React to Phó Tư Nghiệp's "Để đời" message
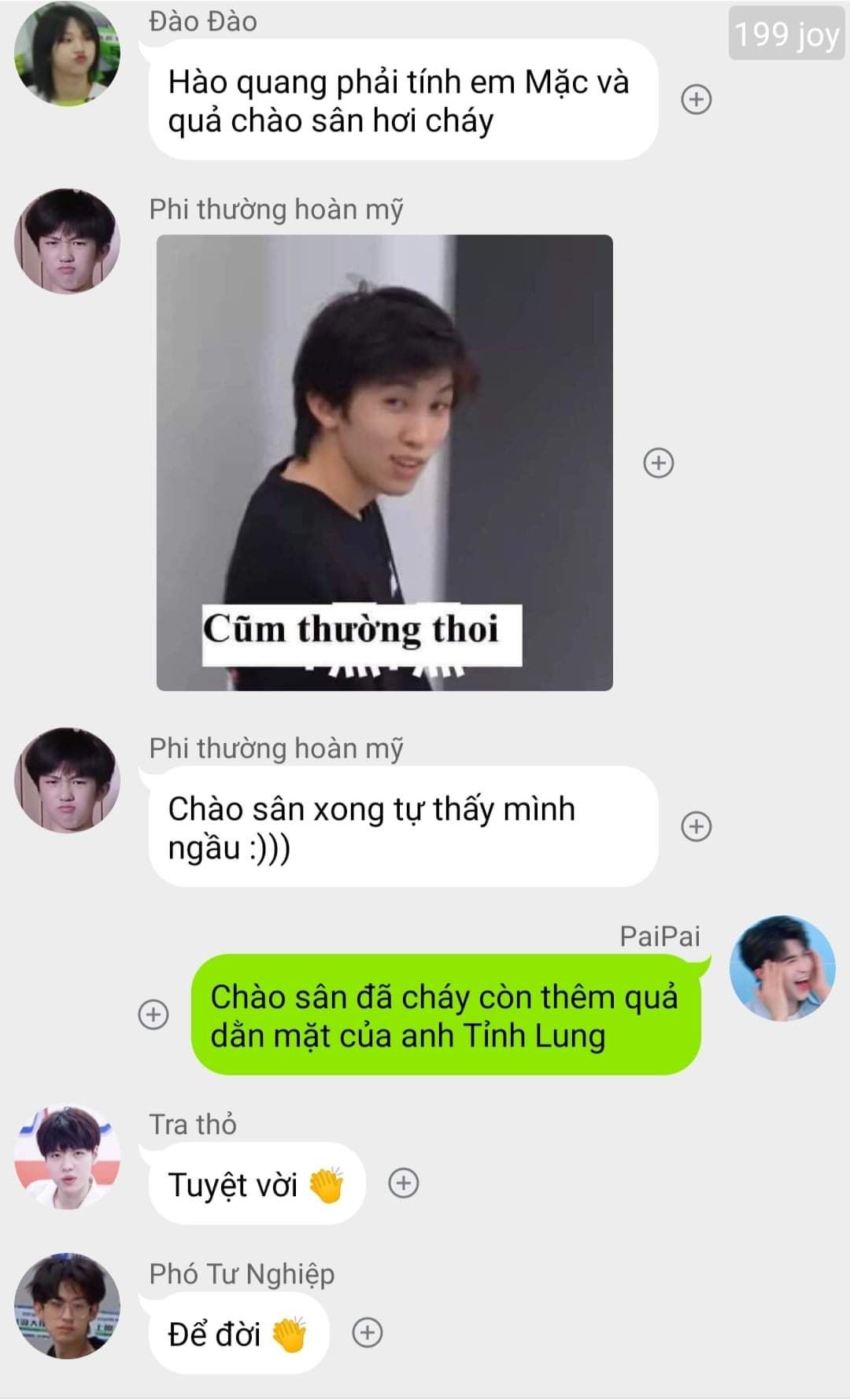Screen dimensions: 850x1400 click(x=367, y=1332)
